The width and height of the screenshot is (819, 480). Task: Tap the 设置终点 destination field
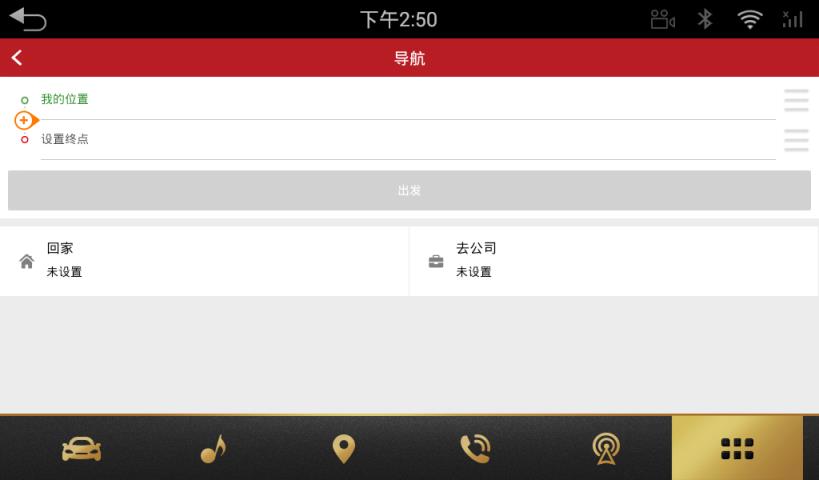tap(400, 140)
